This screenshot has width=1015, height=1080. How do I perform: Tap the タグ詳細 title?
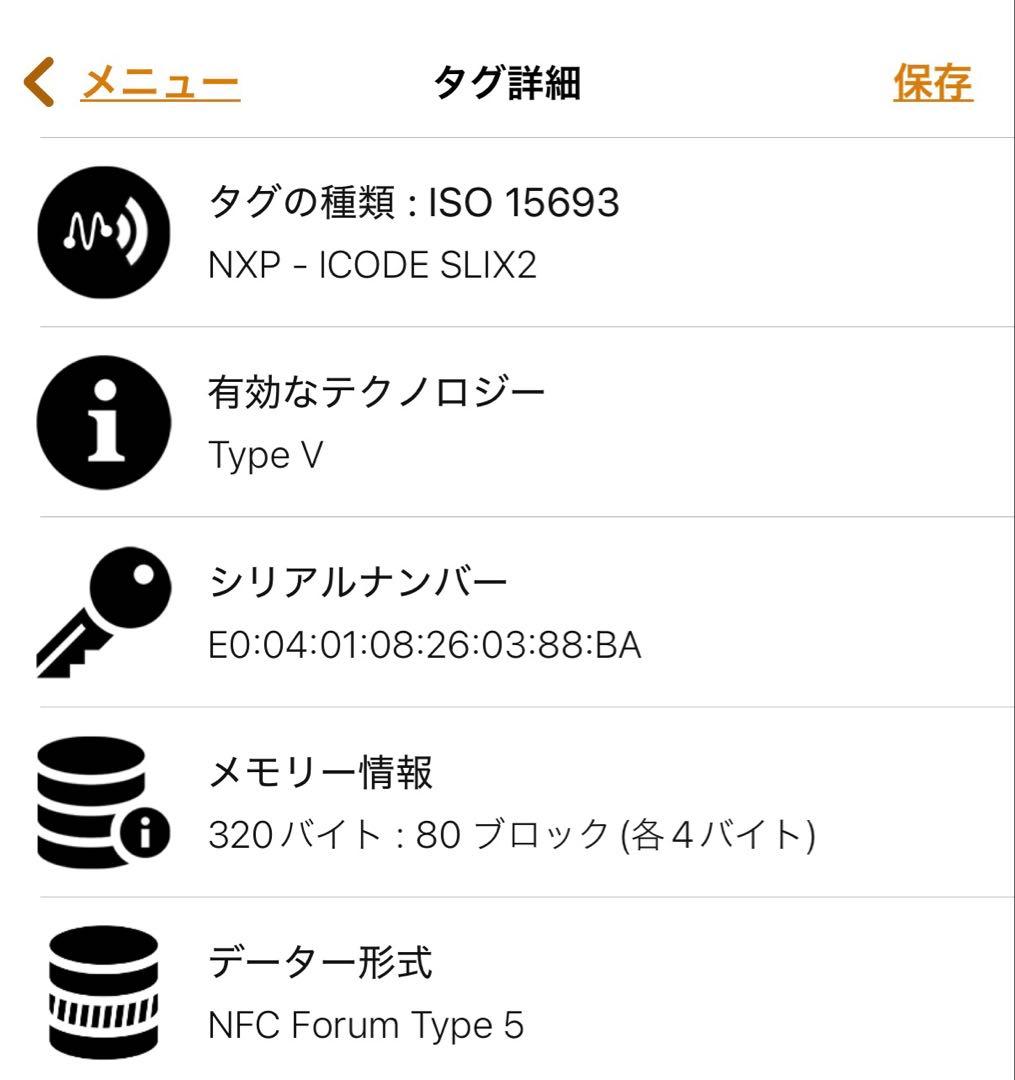[507, 83]
